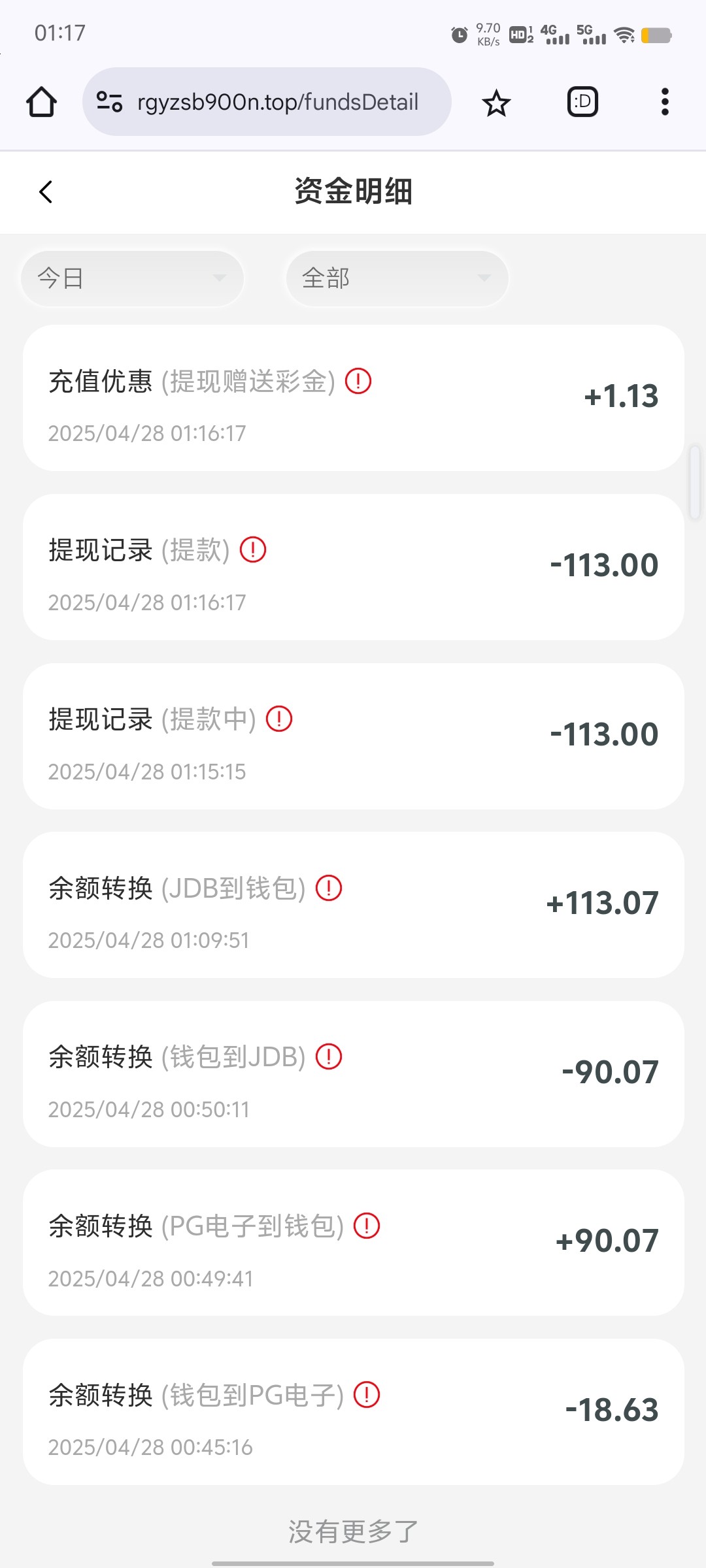
Task: Go back from the 资金明细 page
Action: click(x=46, y=191)
